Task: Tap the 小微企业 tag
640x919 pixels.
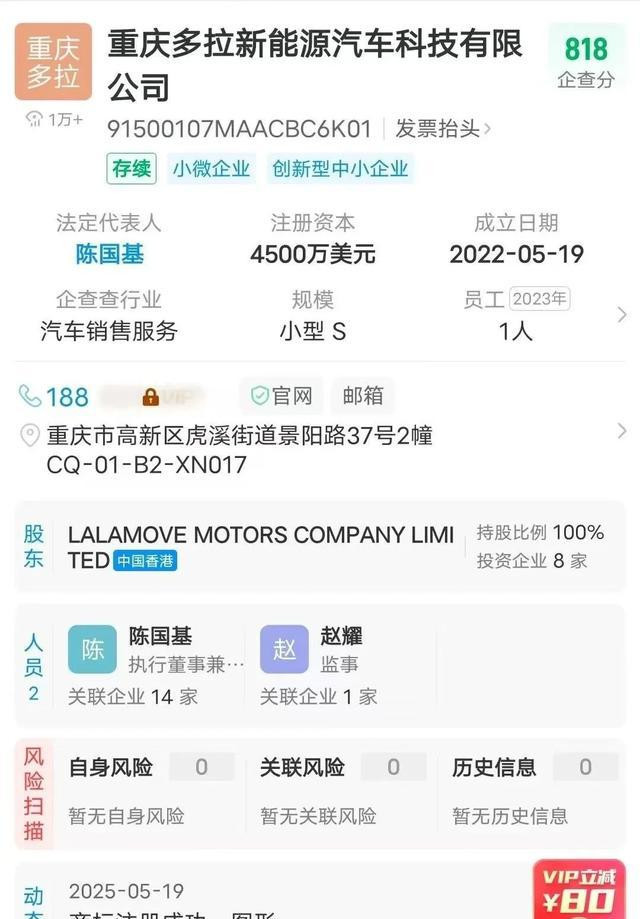Action: [x=211, y=169]
